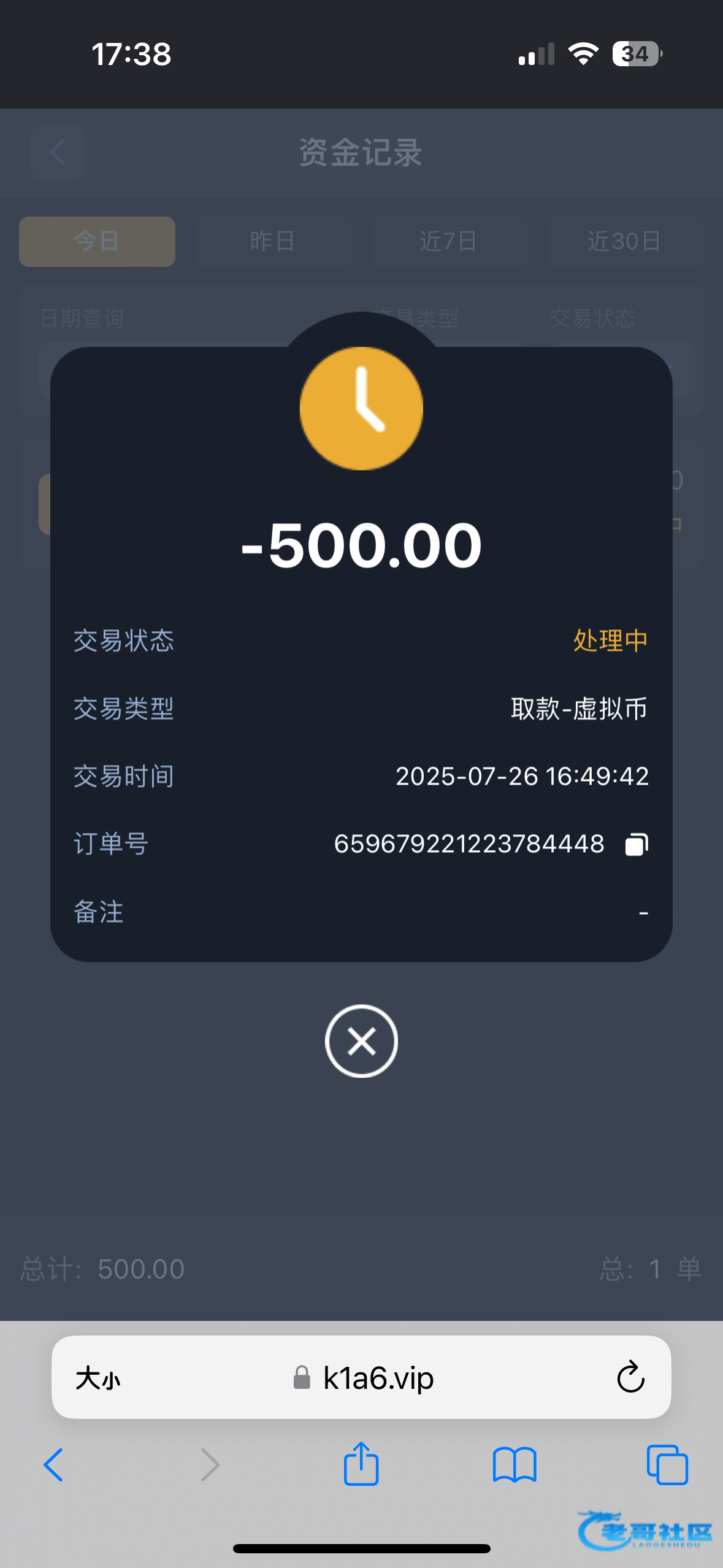Close the transaction detail dialog
This screenshot has width=723, height=1568.
point(361,1041)
